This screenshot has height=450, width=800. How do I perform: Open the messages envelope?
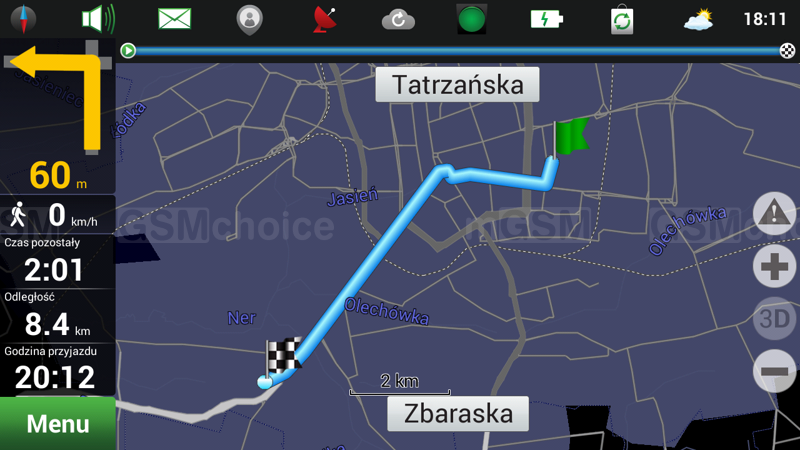click(174, 18)
